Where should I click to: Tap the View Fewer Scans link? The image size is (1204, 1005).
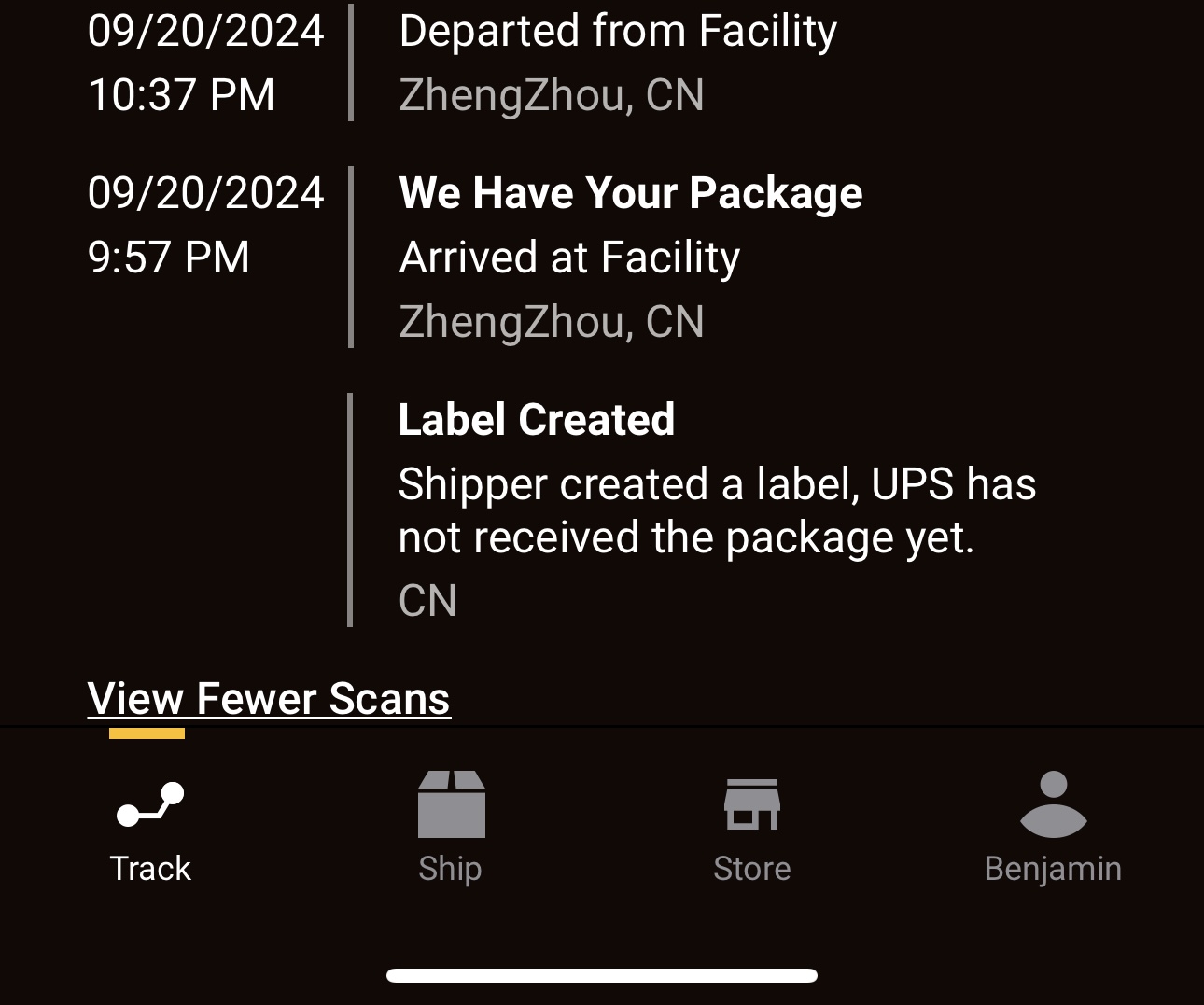click(269, 699)
